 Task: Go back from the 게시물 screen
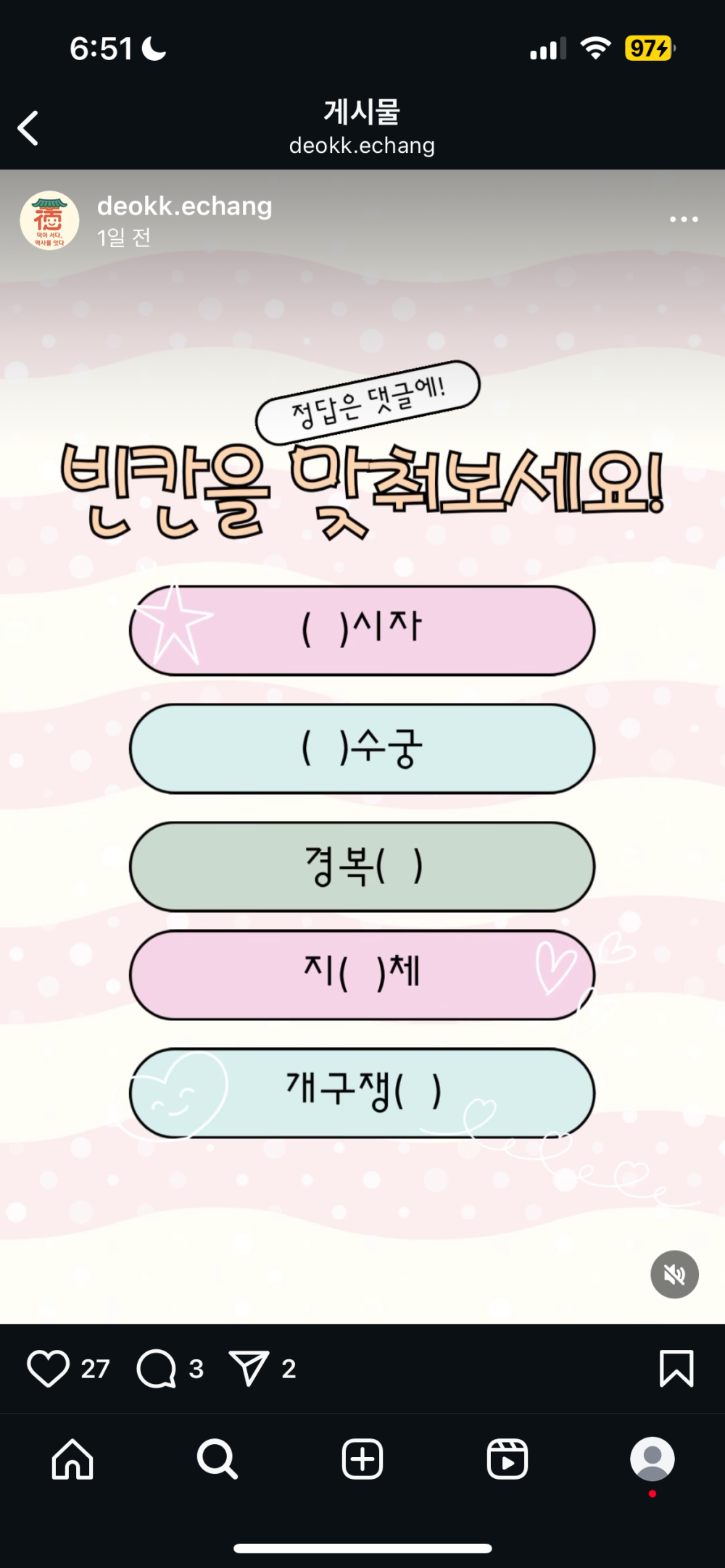[29, 128]
